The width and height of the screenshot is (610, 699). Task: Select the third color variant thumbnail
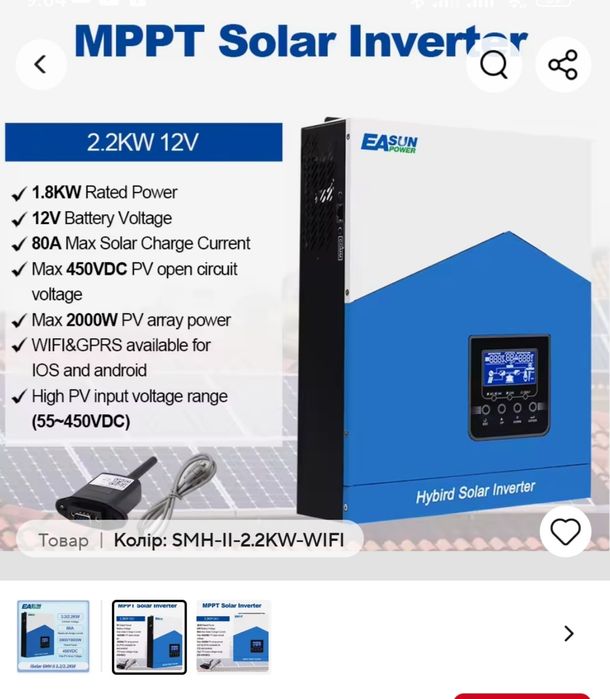click(234, 636)
